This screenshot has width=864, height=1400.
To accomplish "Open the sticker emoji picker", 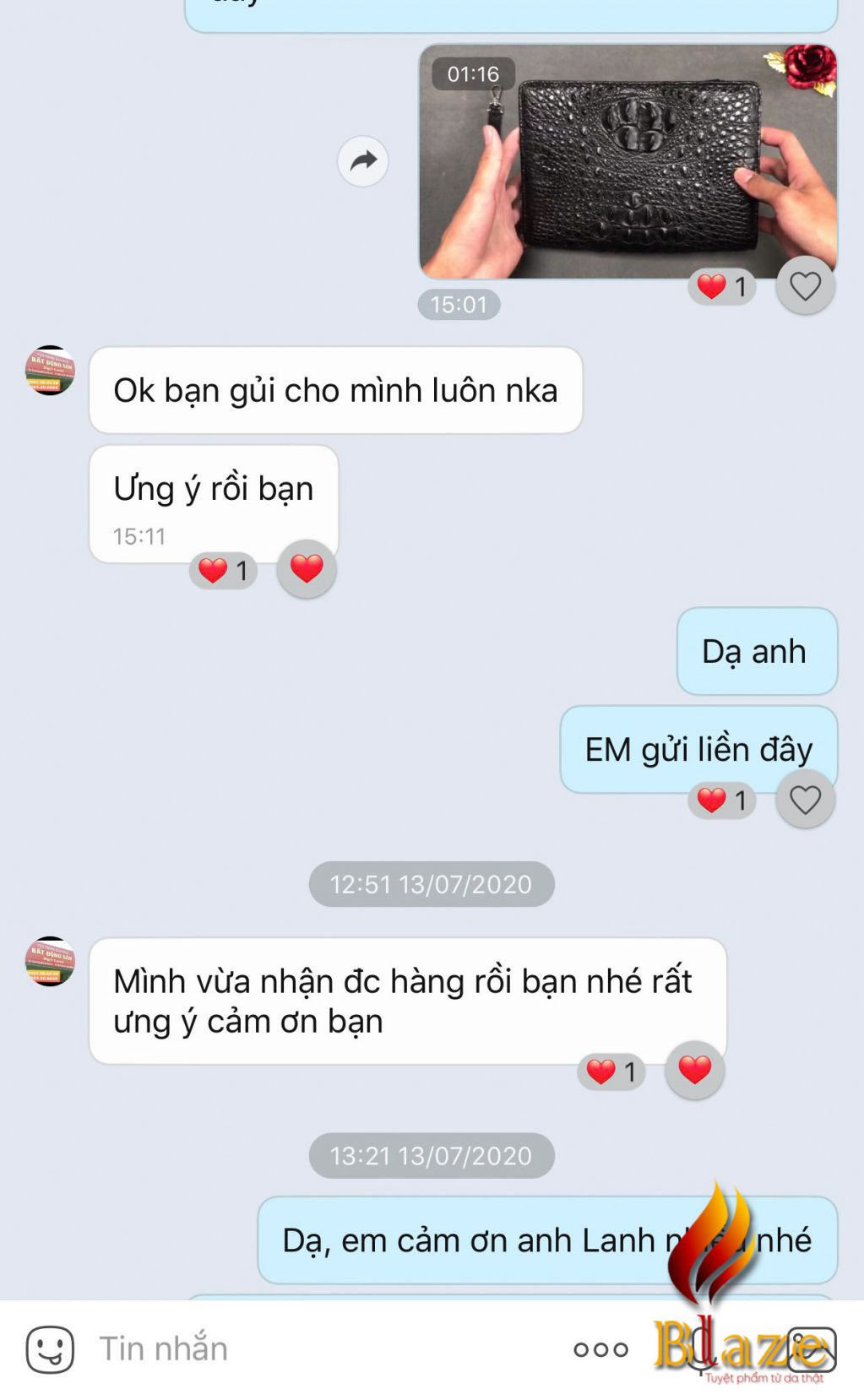I will (50, 1348).
